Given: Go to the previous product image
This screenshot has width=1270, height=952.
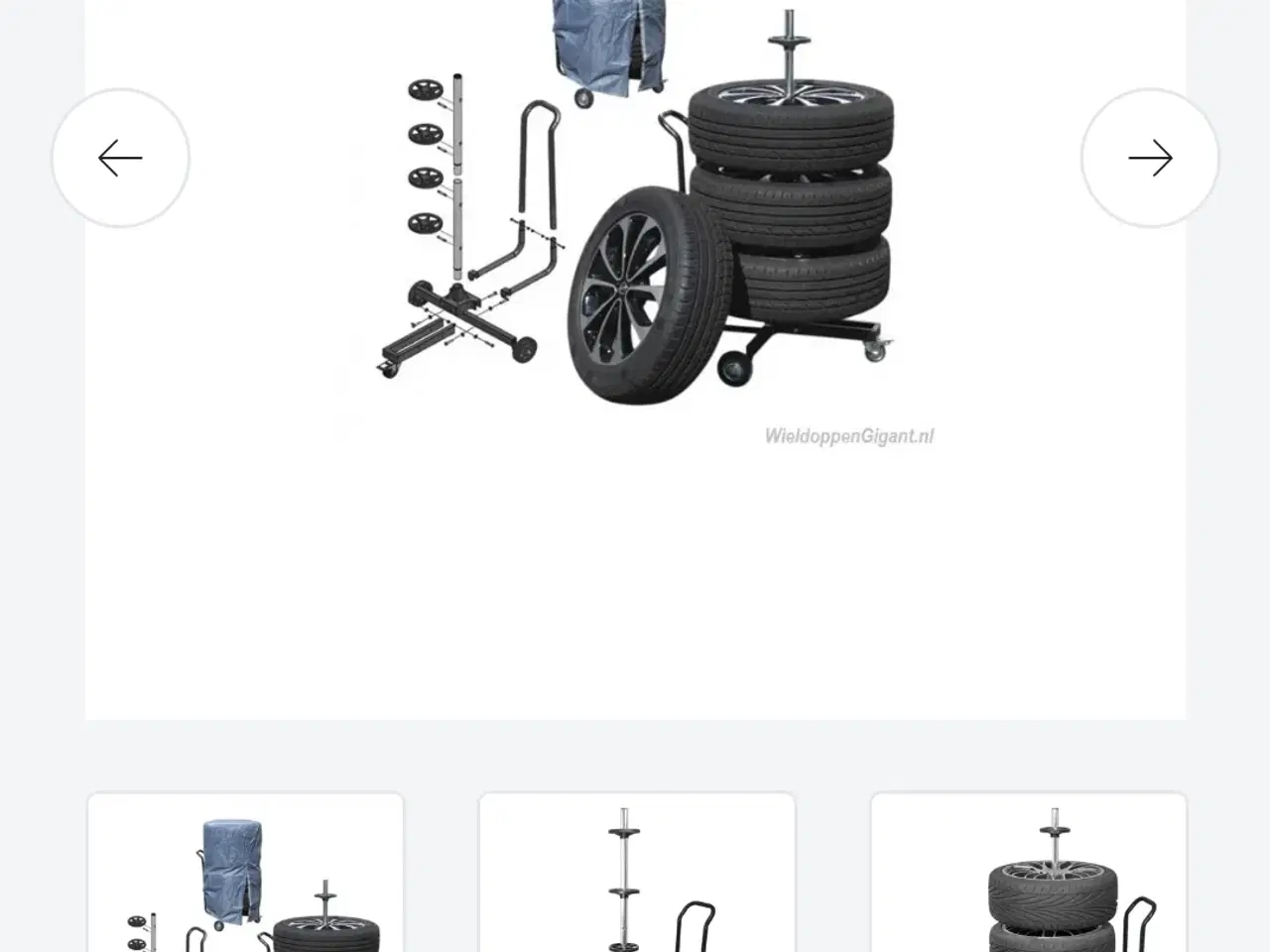Looking at the screenshot, I should click(x=120, y=158).
